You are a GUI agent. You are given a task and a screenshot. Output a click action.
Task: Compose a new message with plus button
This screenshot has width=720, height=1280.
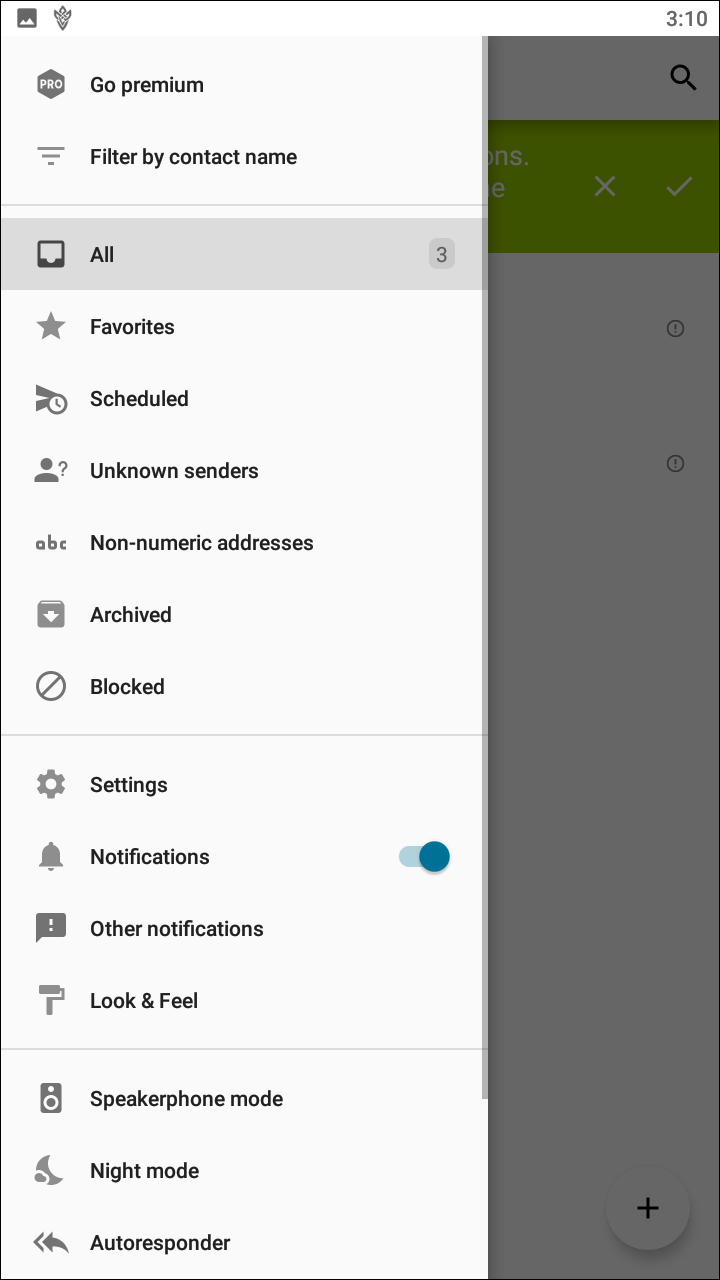648,1208
